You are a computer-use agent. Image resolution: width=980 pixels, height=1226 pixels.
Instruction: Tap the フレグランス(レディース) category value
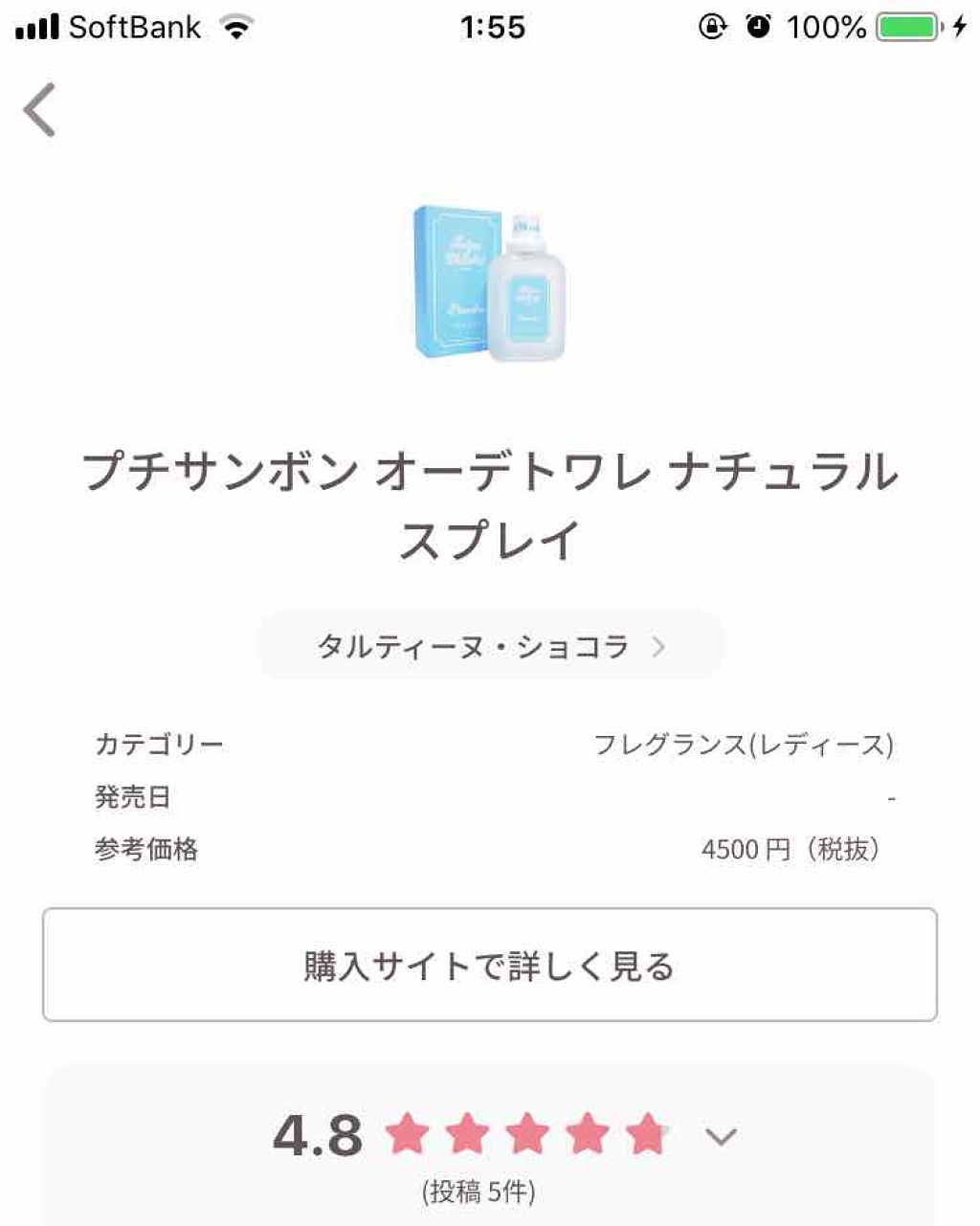coord(746,744)
